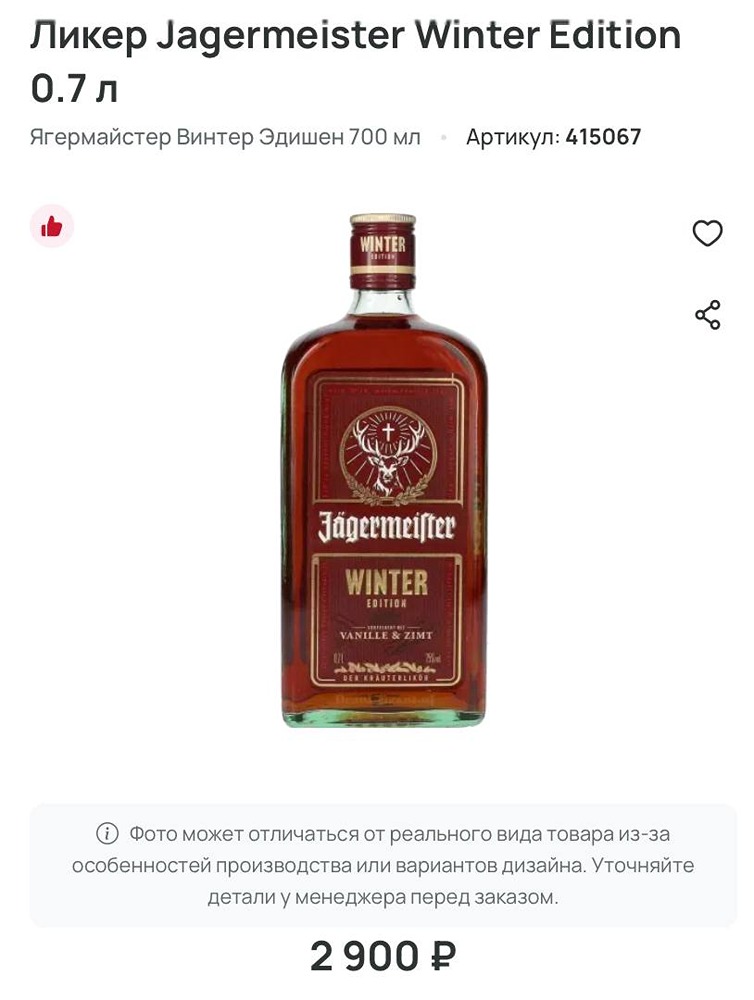Open sharing options via share icon
This screenshot has width=754, height=1000.
tap(707, 315)
